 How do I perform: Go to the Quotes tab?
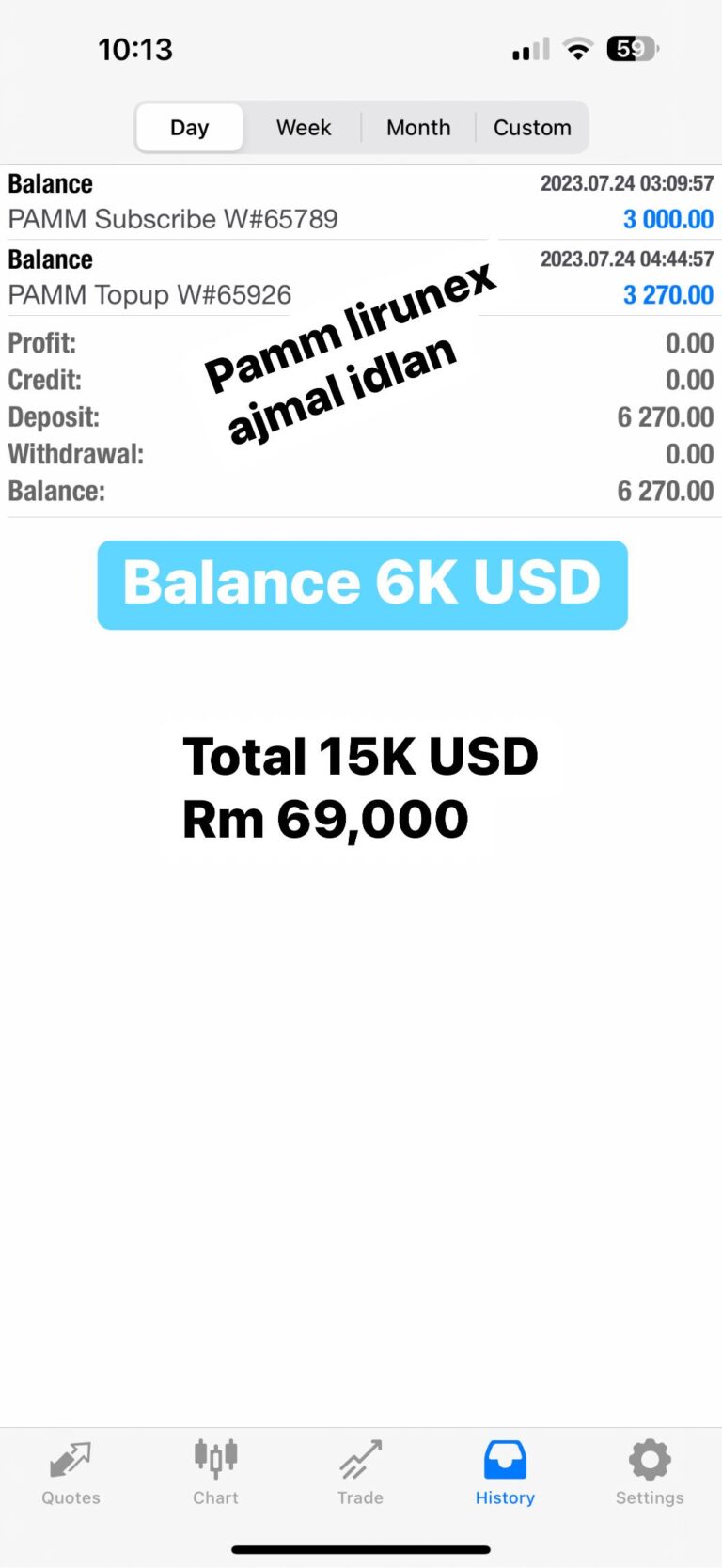[71, 1472]
